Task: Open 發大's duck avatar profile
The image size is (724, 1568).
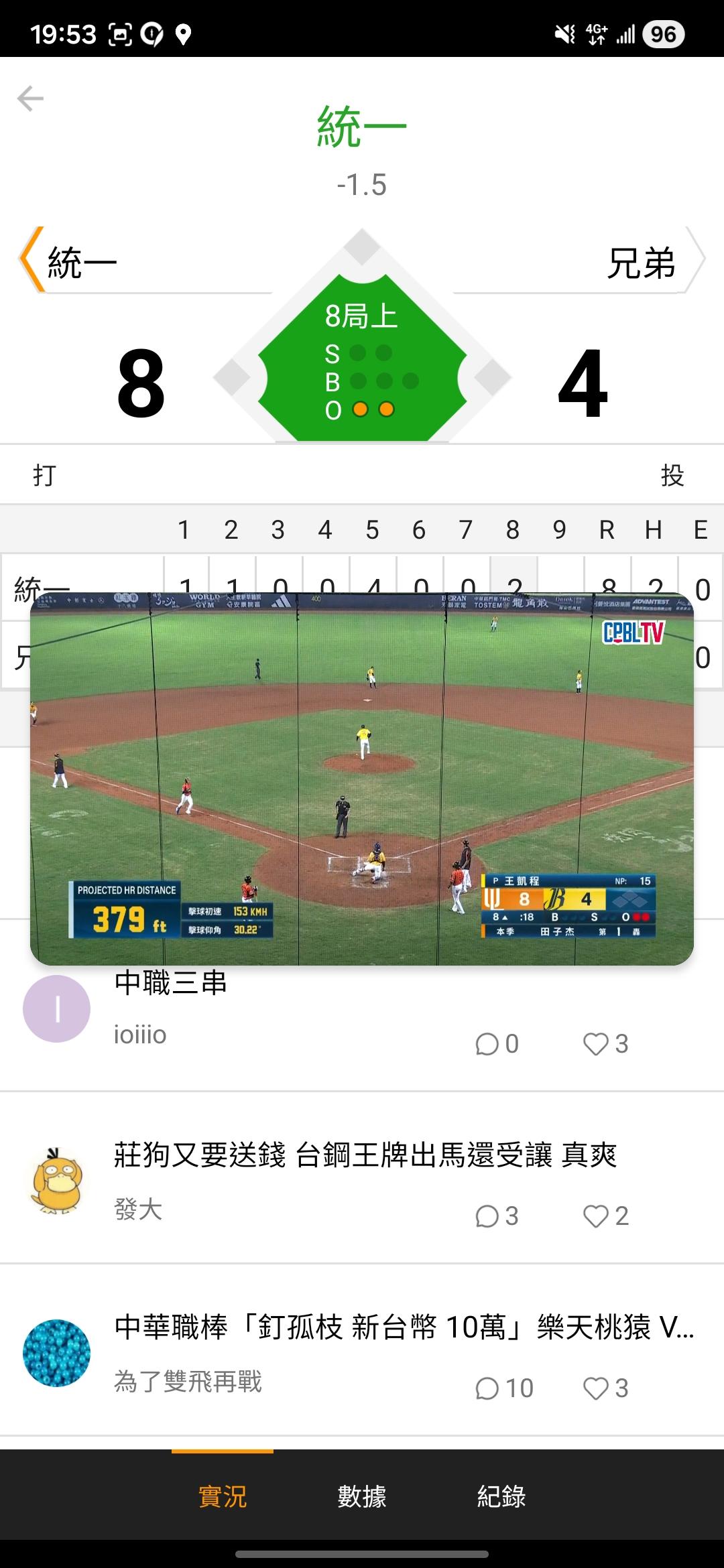Action: (x=56, y=1181)
